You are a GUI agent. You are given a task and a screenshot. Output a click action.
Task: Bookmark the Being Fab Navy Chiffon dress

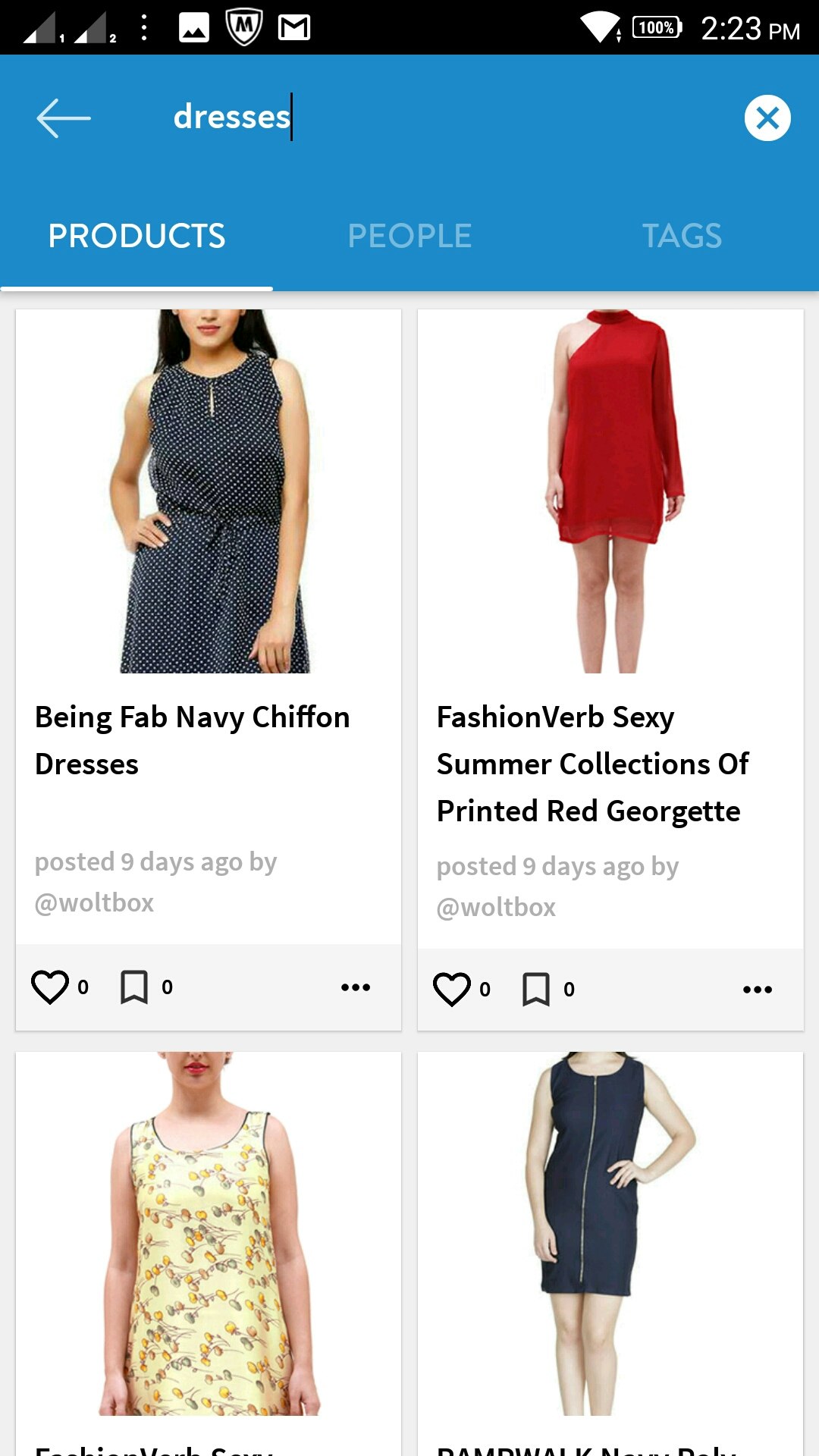click(133, 986)
